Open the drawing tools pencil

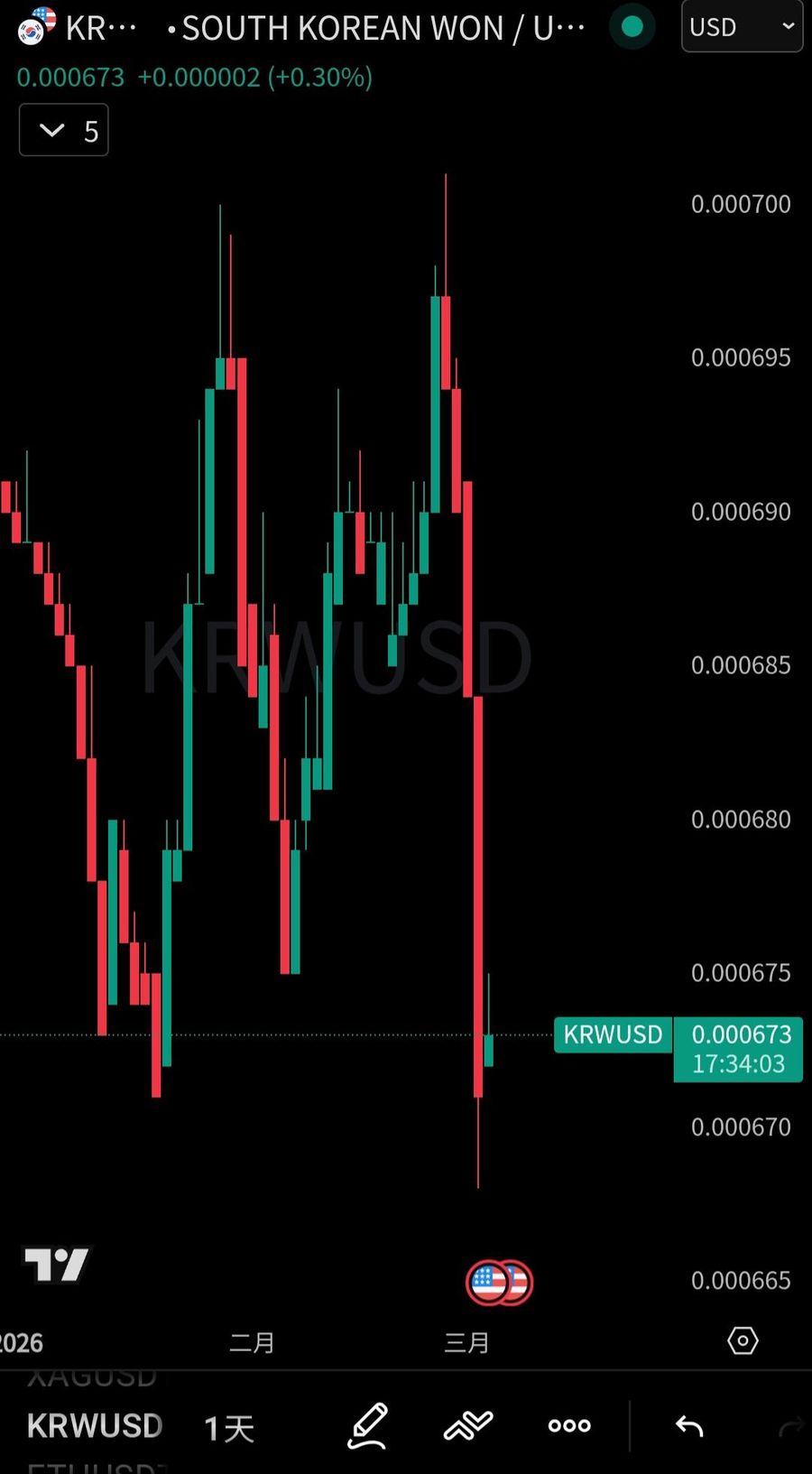click(368, 1426)
